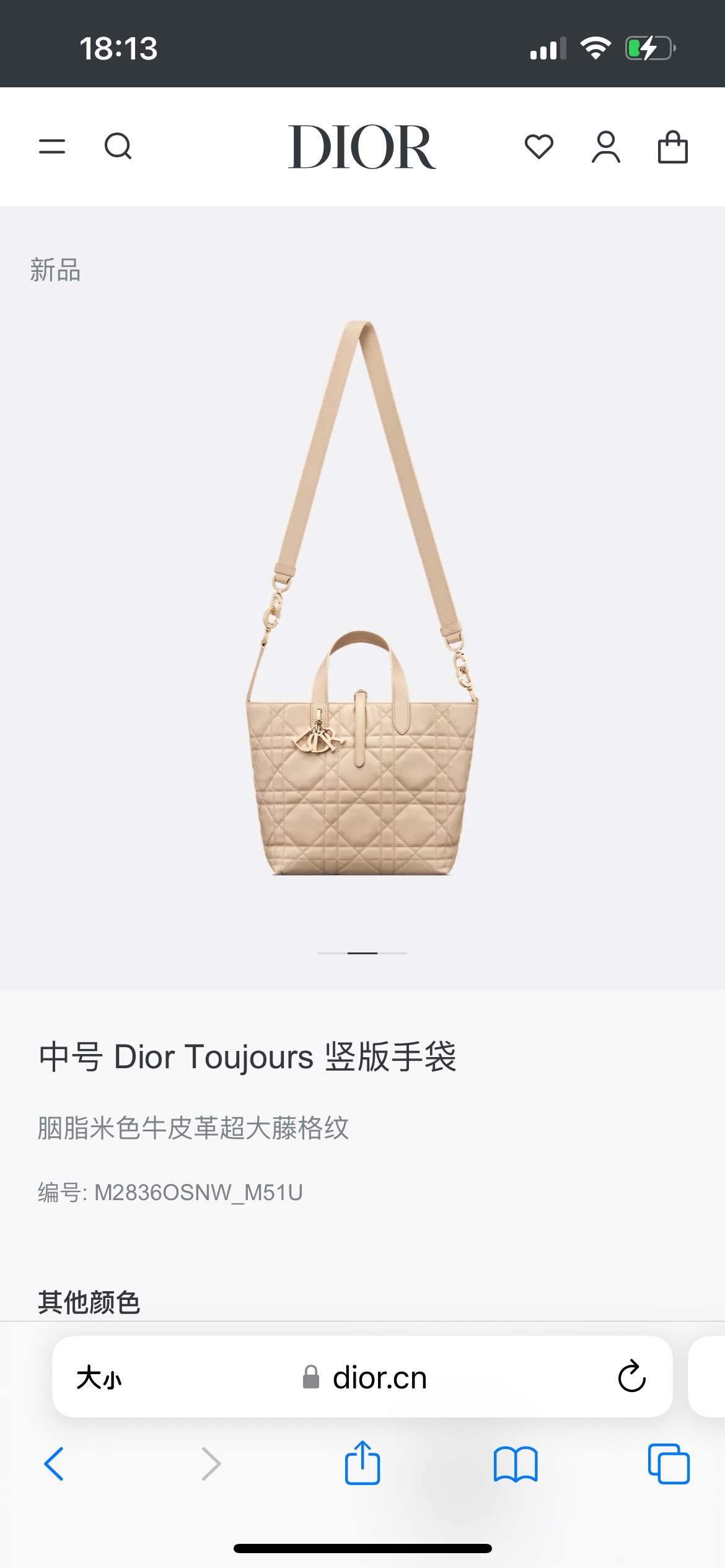Open the wishlist heart icon
Viewport: 725px width, 1568px height.
(538, 147)
